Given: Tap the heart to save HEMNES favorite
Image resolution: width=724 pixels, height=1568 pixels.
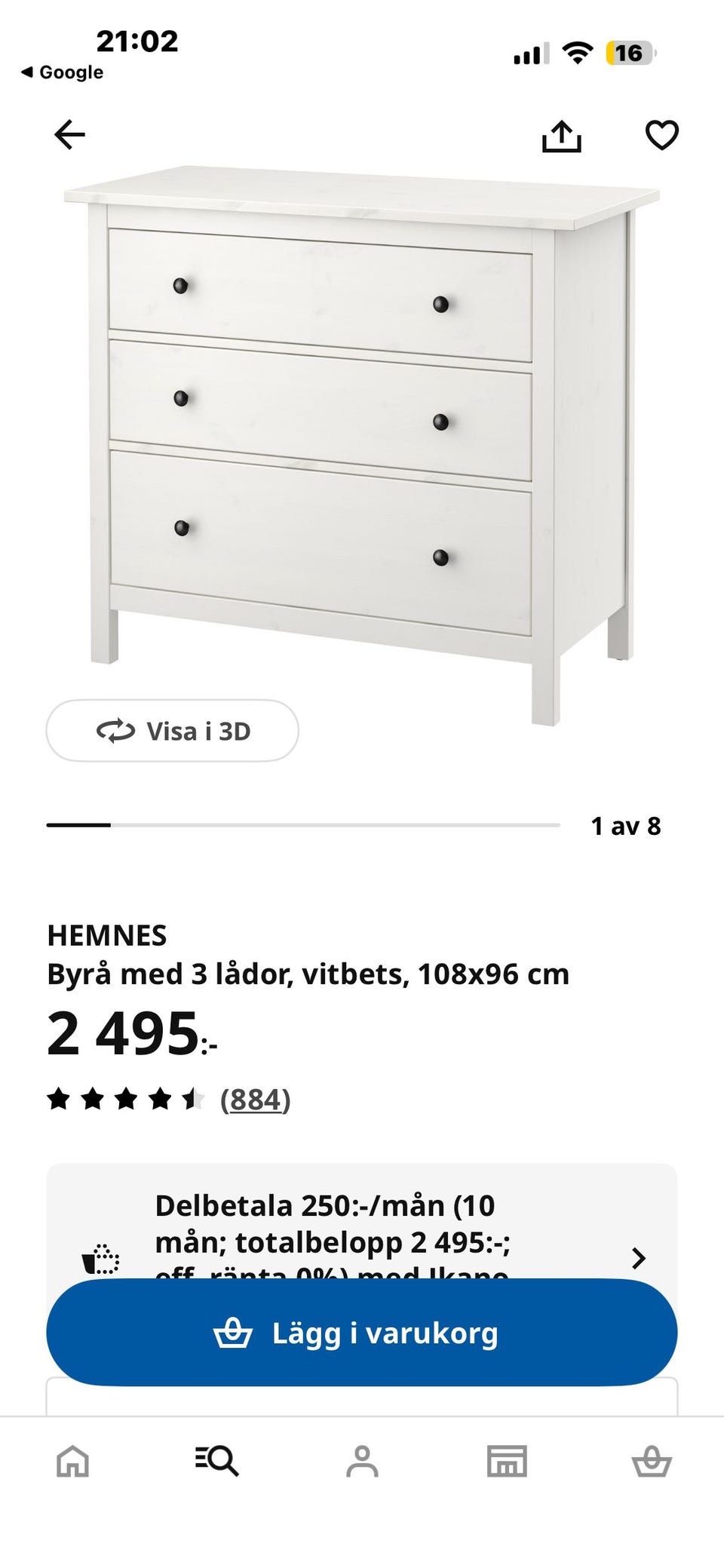Looking at the screenshot, I should click(664, 134).
